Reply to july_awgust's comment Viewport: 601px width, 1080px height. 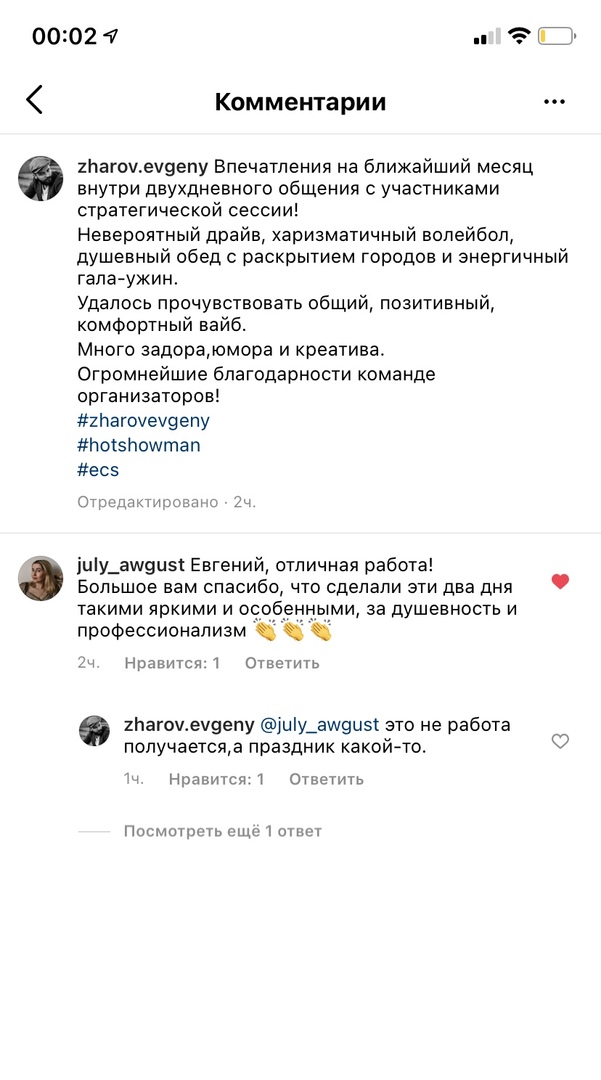(x=282, y=663)
